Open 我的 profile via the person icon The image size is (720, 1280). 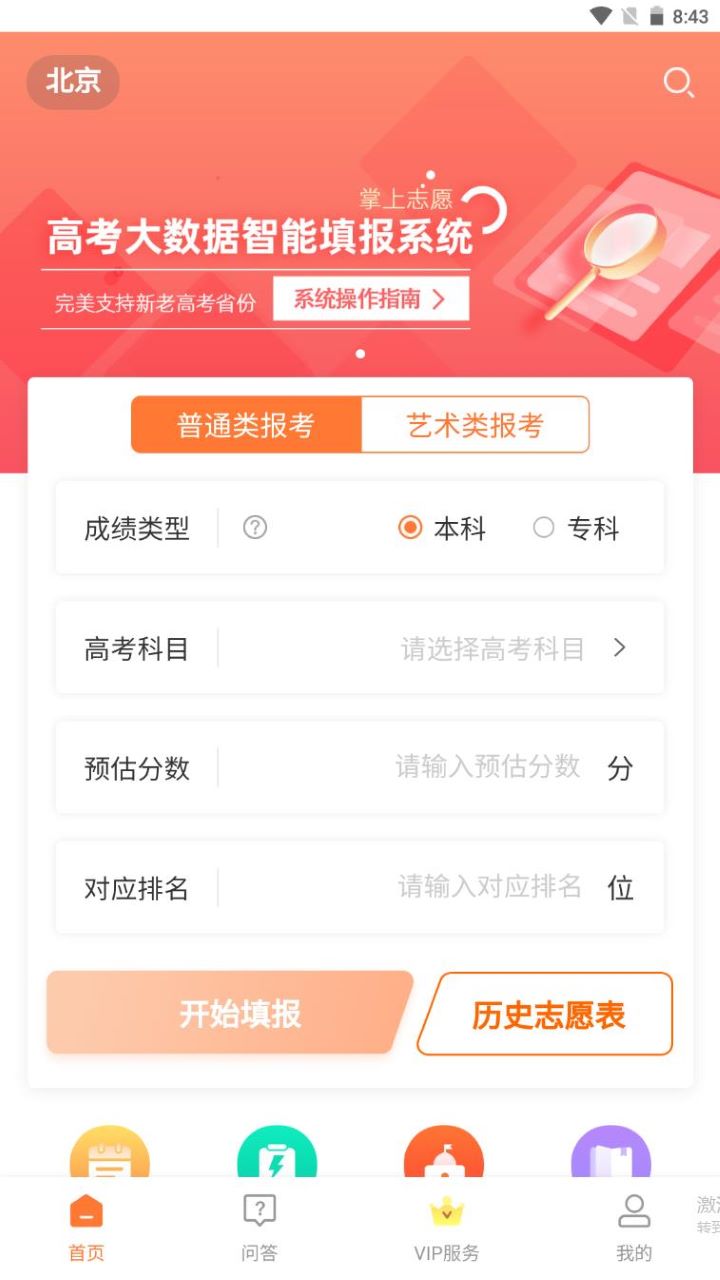(x=635, y=1210)
